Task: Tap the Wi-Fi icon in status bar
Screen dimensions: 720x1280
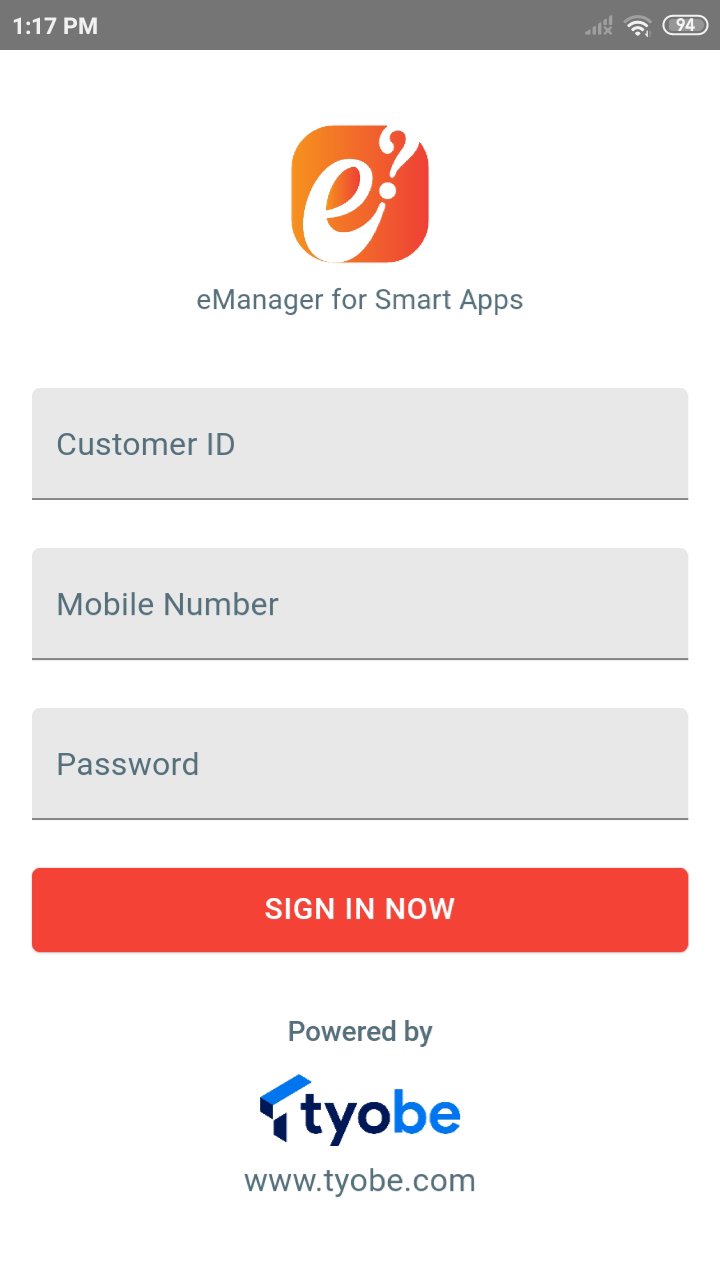Action: 637,25
